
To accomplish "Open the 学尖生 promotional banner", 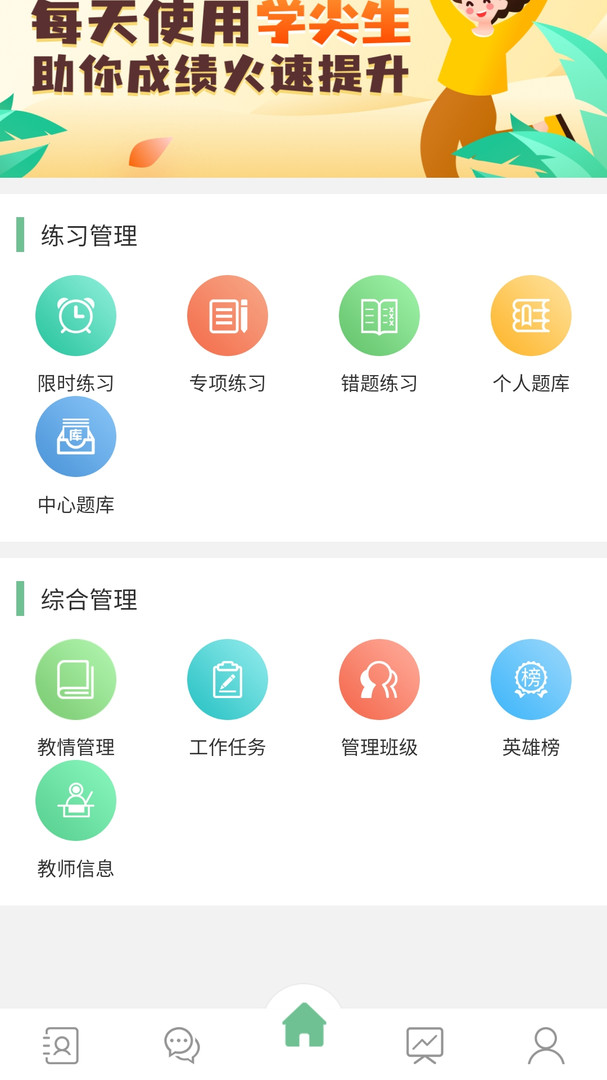I will click(303, 88).
